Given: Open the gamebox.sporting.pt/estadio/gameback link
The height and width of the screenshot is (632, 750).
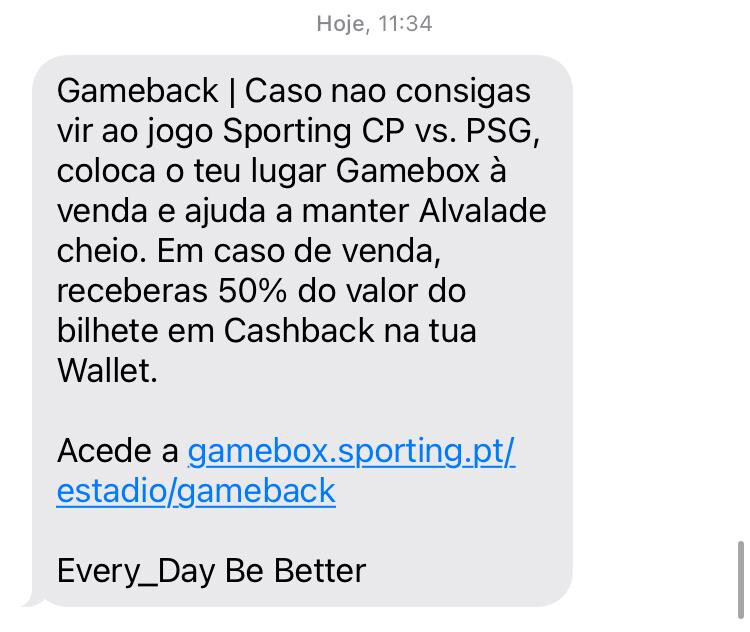Looking at the screenshot, I should coord(350,452).
